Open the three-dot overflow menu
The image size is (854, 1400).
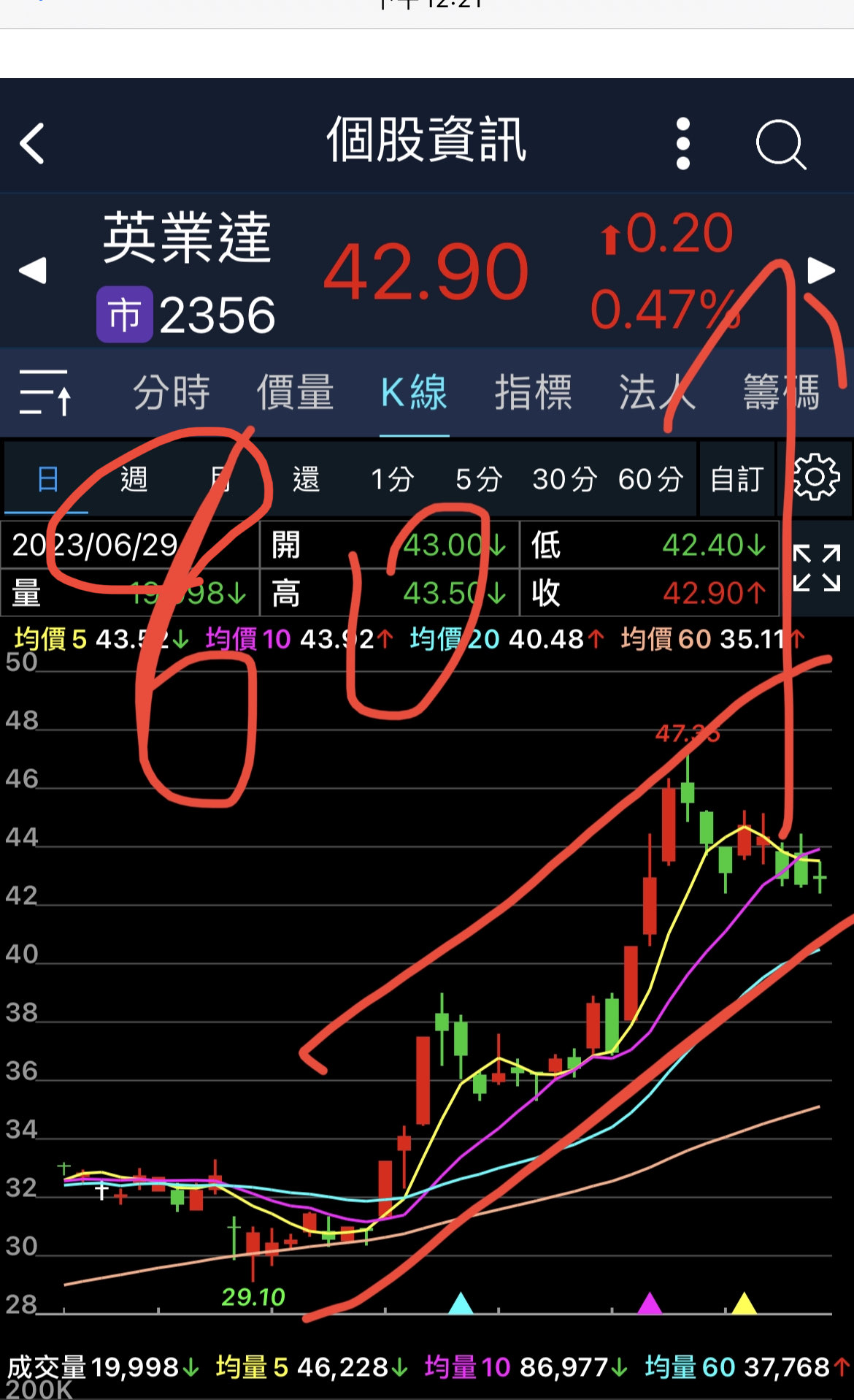[x=682, y=143]
